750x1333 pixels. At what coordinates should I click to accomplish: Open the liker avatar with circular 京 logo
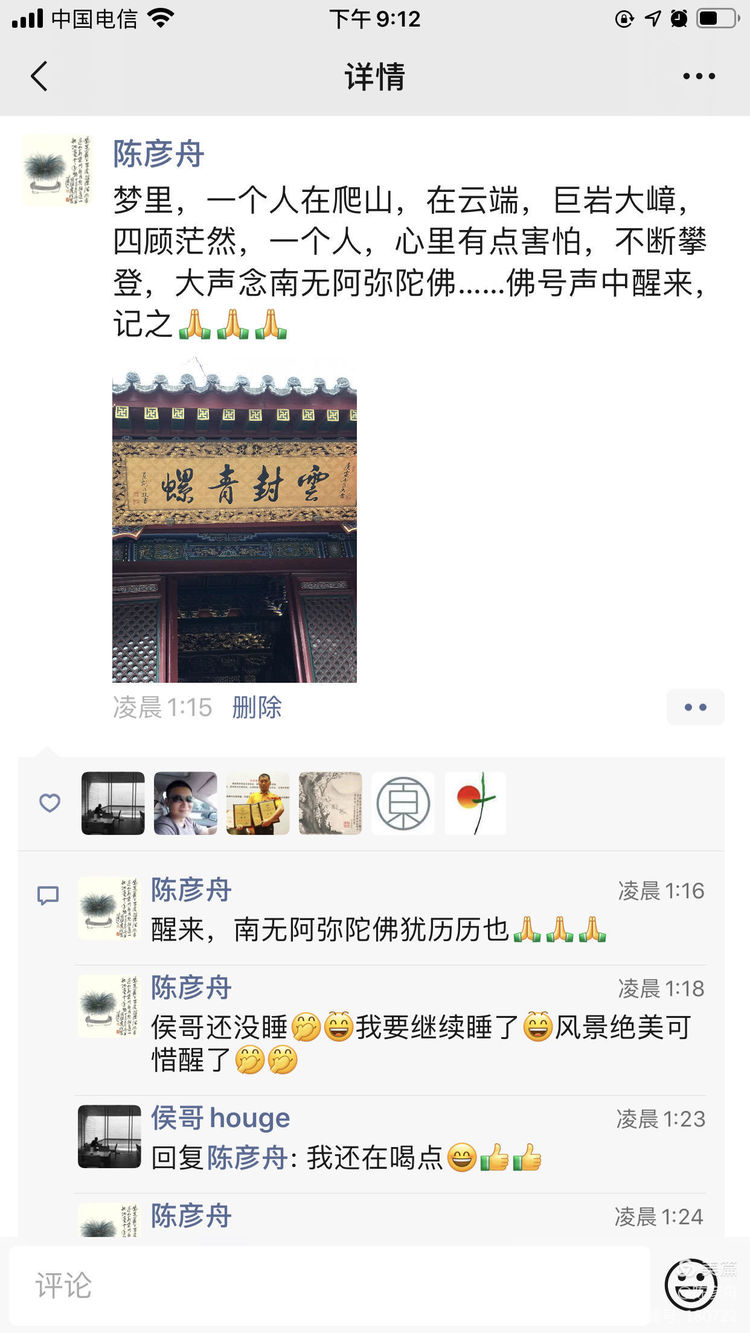pos(403,803)
